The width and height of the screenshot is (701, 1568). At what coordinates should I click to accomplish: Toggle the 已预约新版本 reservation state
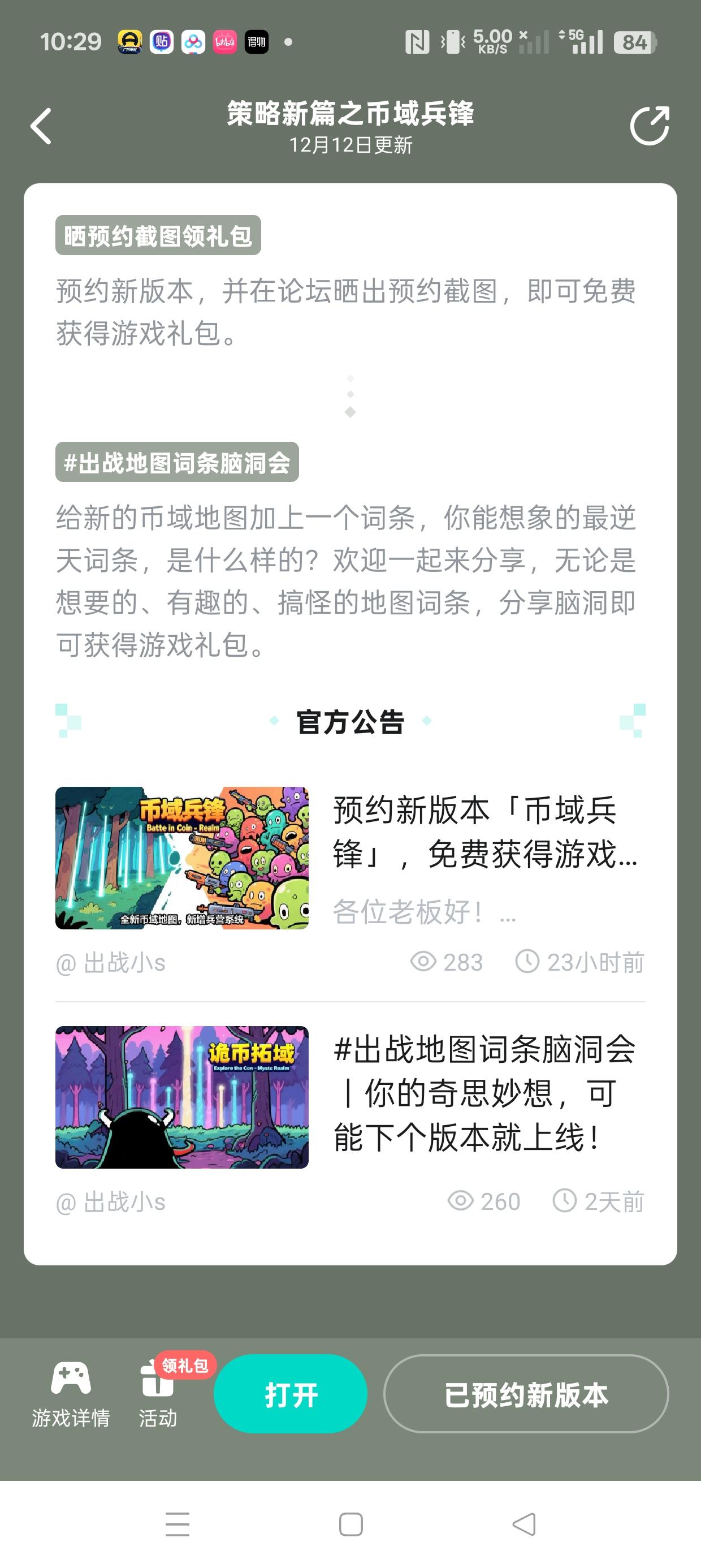(527, 1394)
